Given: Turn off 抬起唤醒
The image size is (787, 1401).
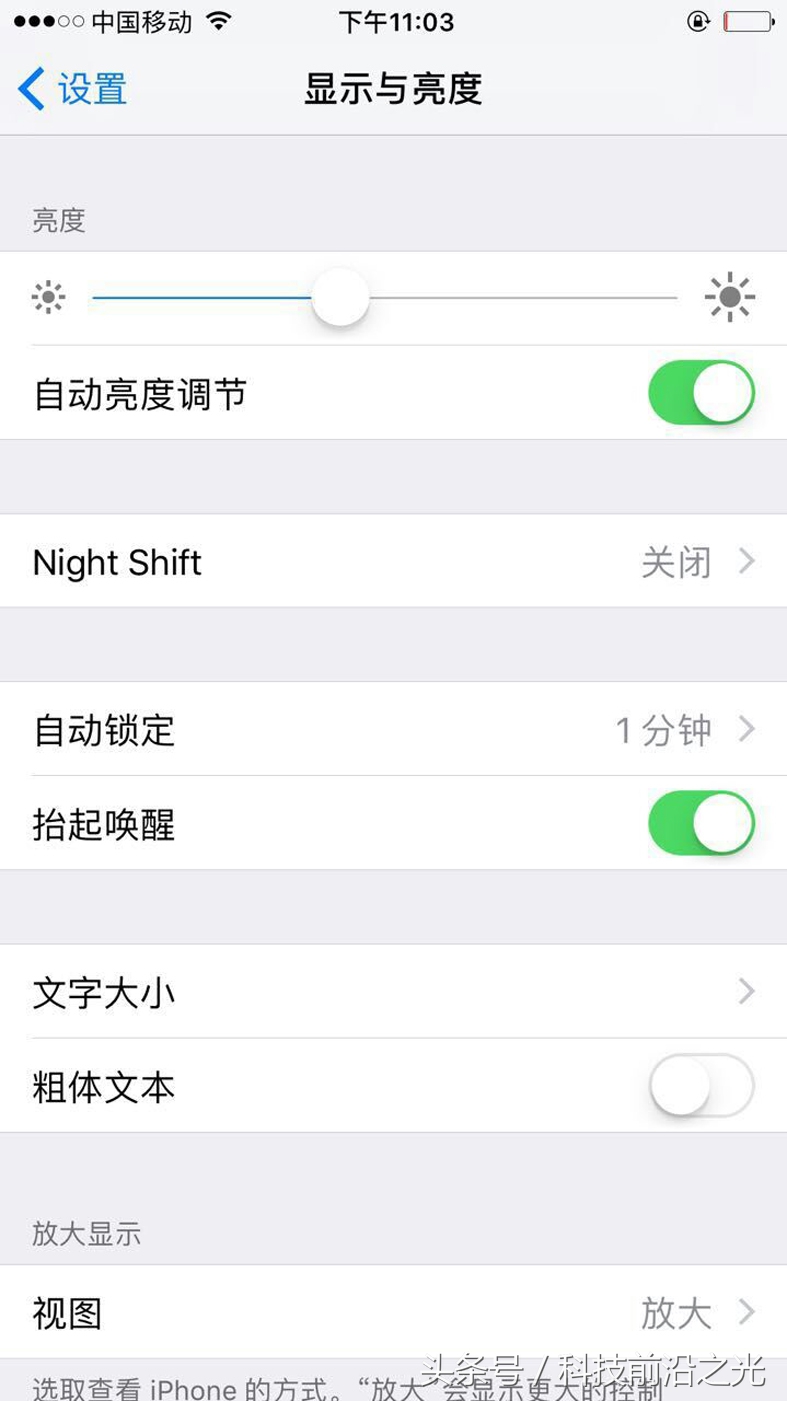Looking at the screenshot, I should pyautogui.click(x=700, y=822).
